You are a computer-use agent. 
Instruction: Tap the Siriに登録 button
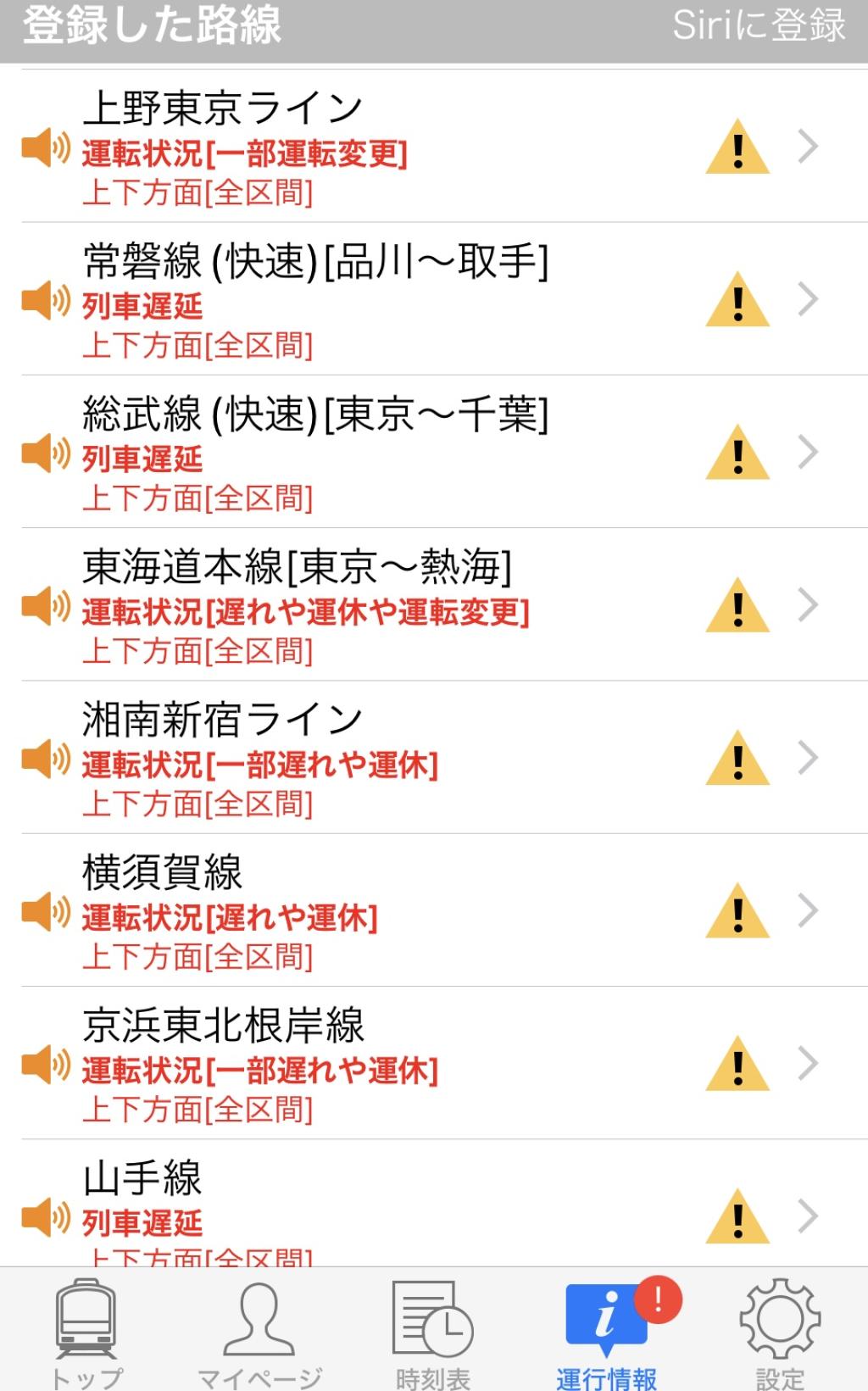pyautogui.click(x=758, y=25)
